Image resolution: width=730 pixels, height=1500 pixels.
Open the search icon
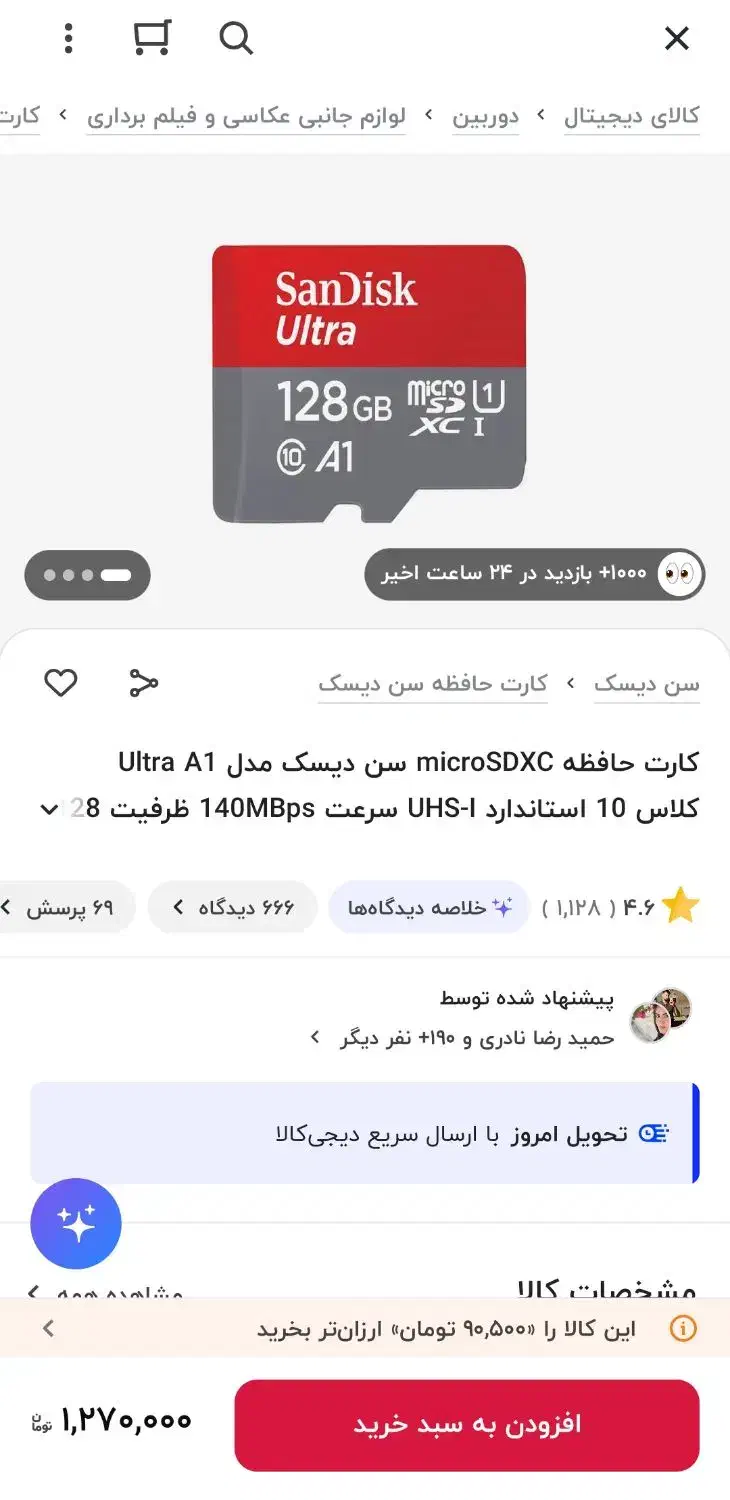(x=236, y=39)
